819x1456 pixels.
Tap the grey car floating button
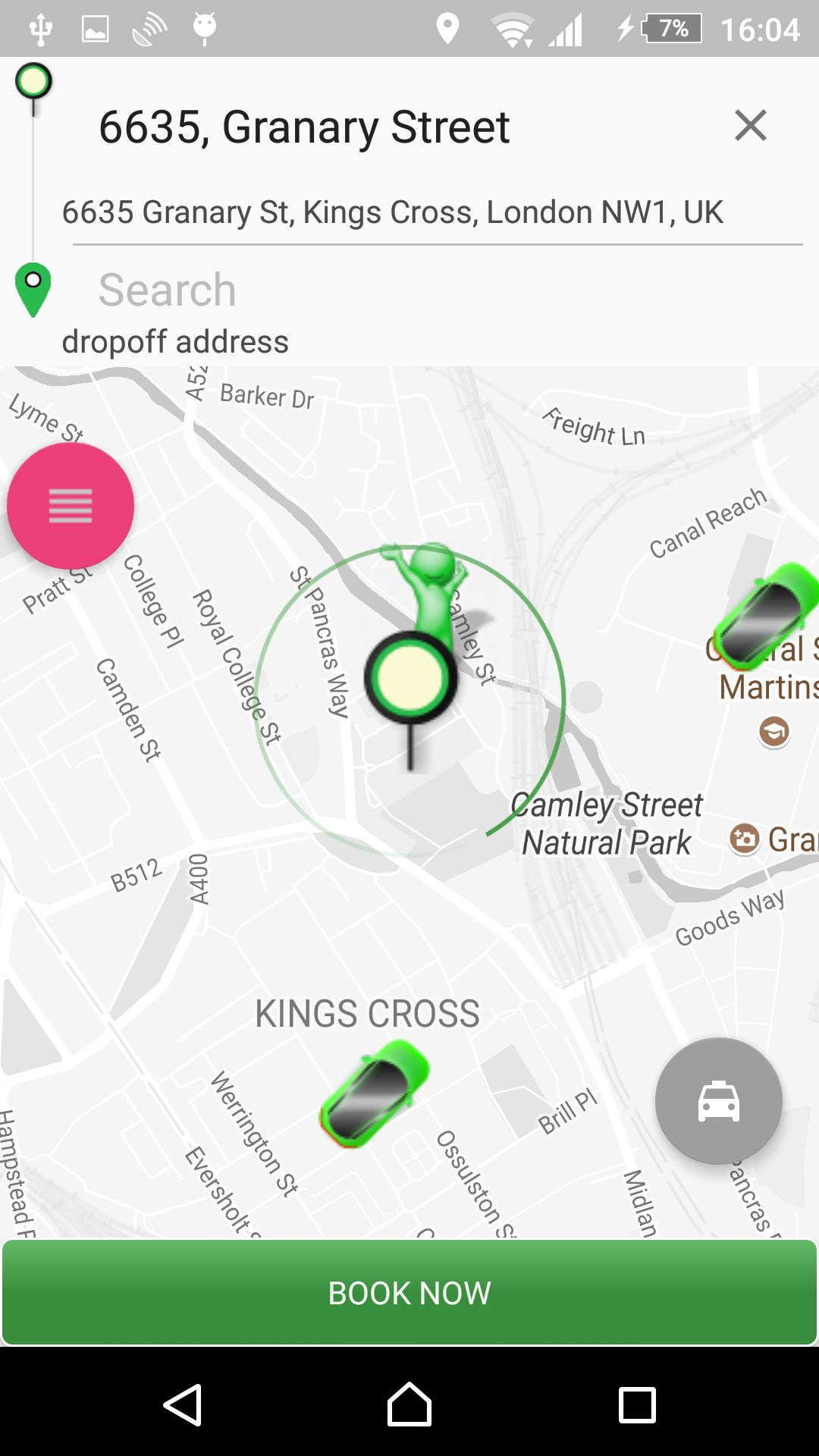(x=718, y=1100)
